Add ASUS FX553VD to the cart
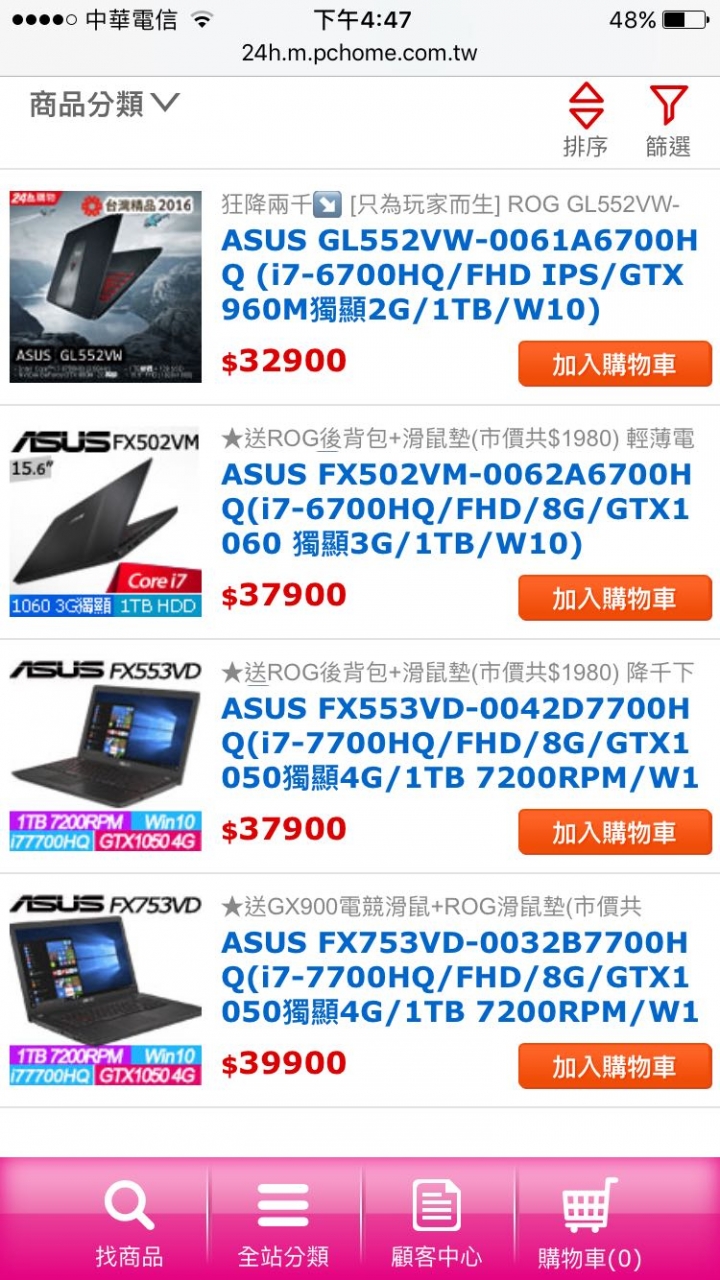This screenshot has width=720, height=1280. tap(614, 832)
